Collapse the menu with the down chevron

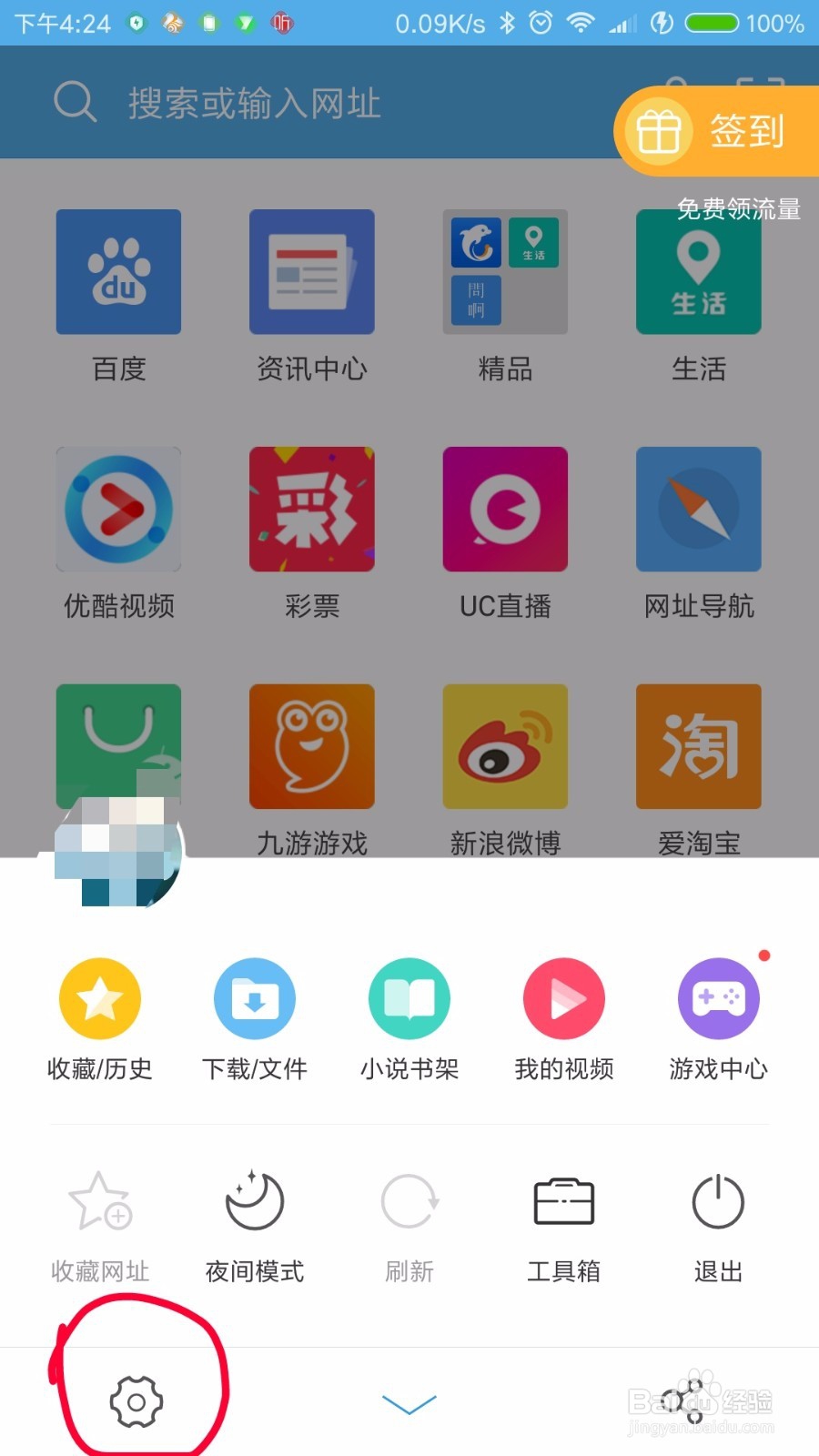(x=409, y=1404)
